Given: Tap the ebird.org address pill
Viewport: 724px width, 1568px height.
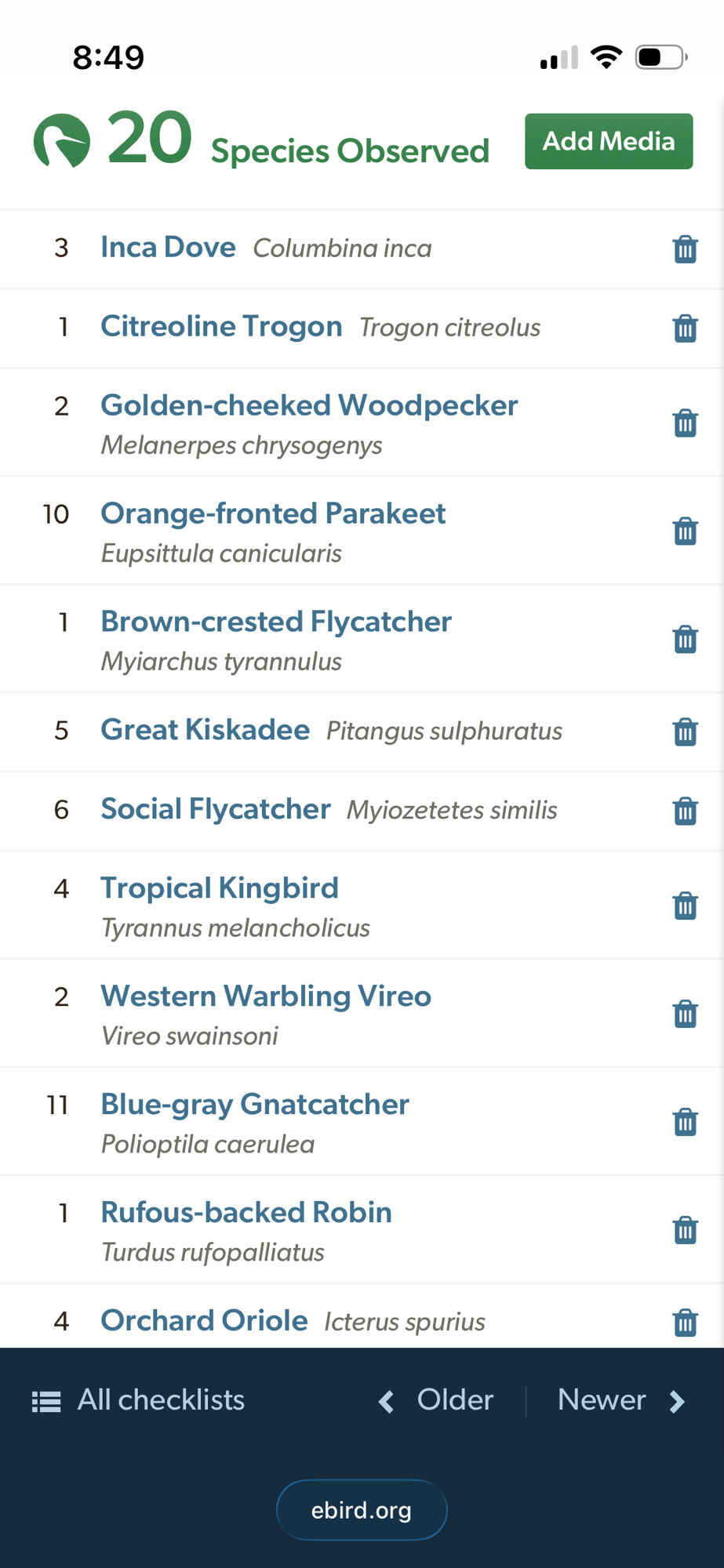Looking at the screenshot, I should click(x=362, y=1510).
